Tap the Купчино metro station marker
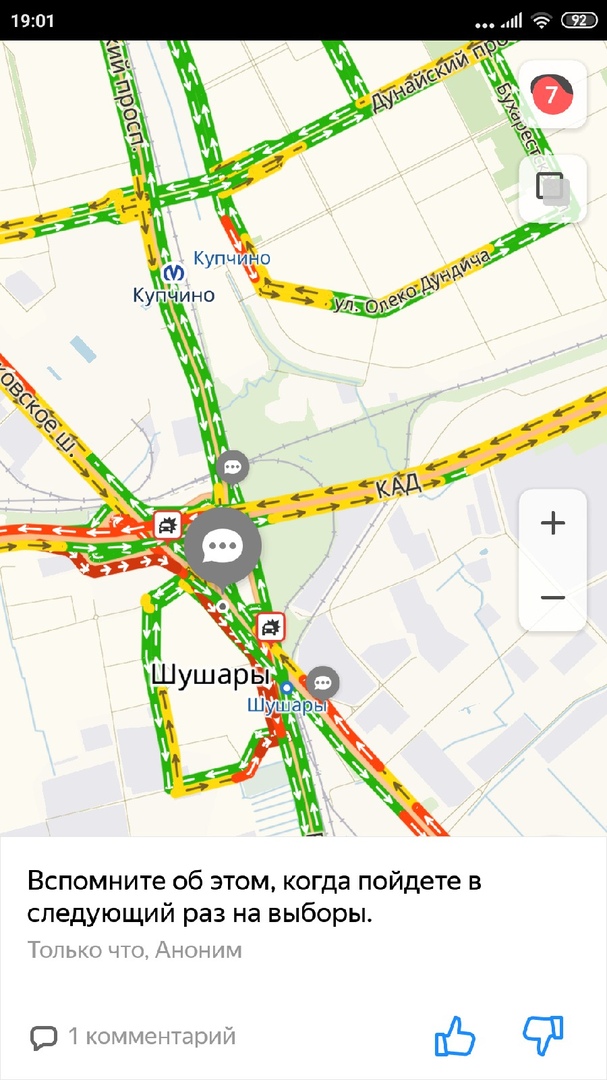 pos(175,272)
